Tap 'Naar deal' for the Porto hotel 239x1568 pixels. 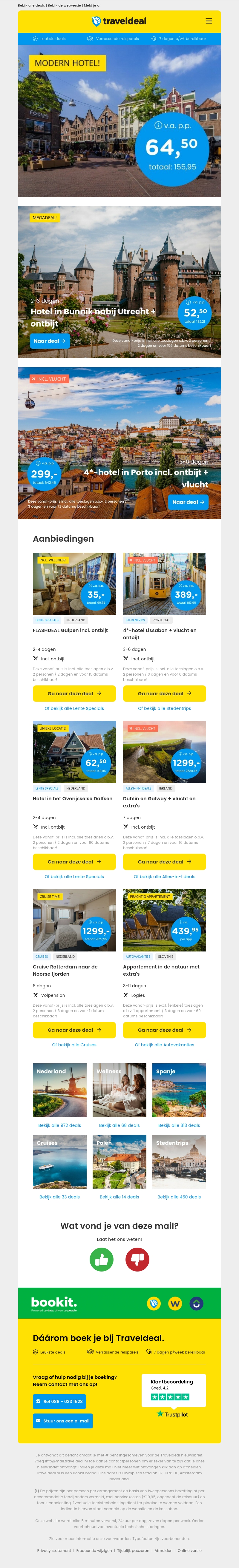pyautogui.click(x=189, y=502)
